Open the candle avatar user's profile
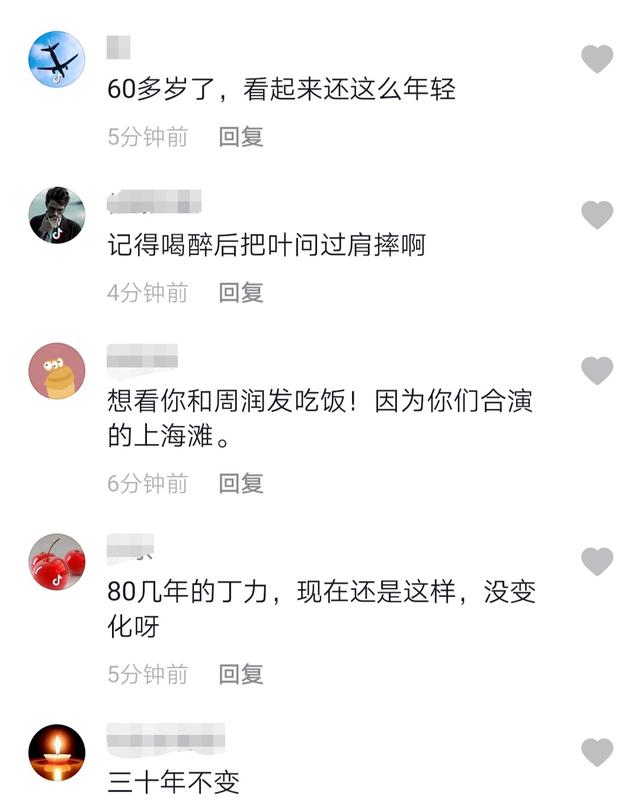This screenshot has width=640, height=806. pyautogui.click(x=57, y=752)
